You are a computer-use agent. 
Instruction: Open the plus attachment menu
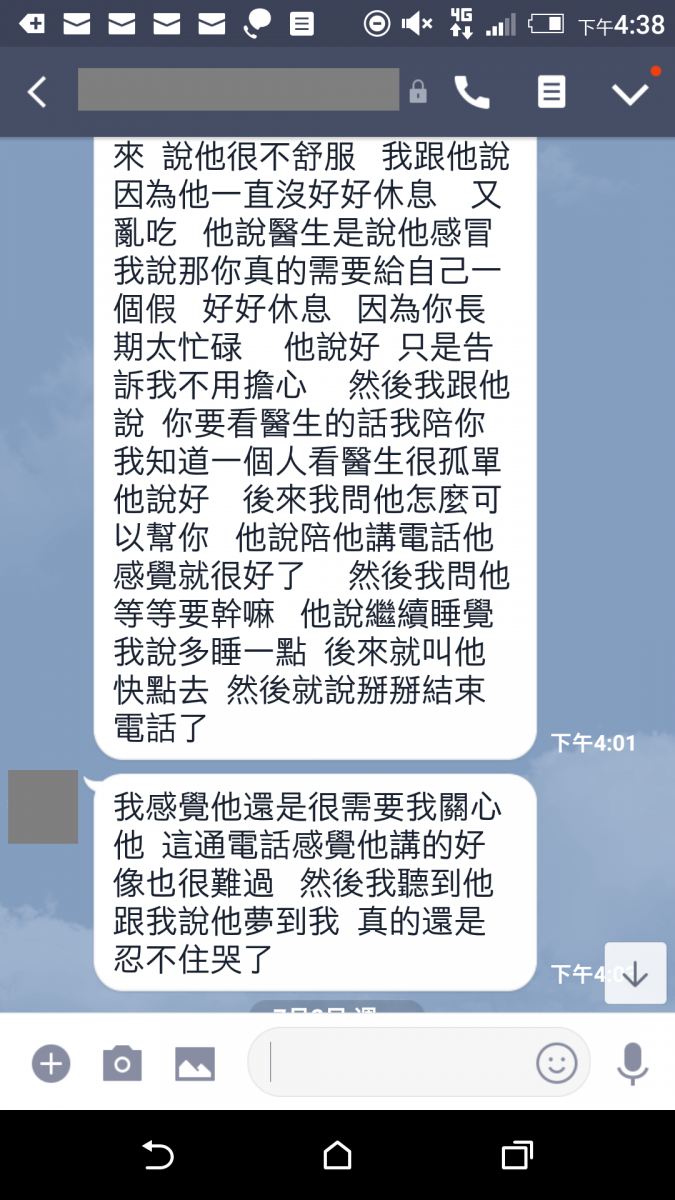(x=51, y=1063)
